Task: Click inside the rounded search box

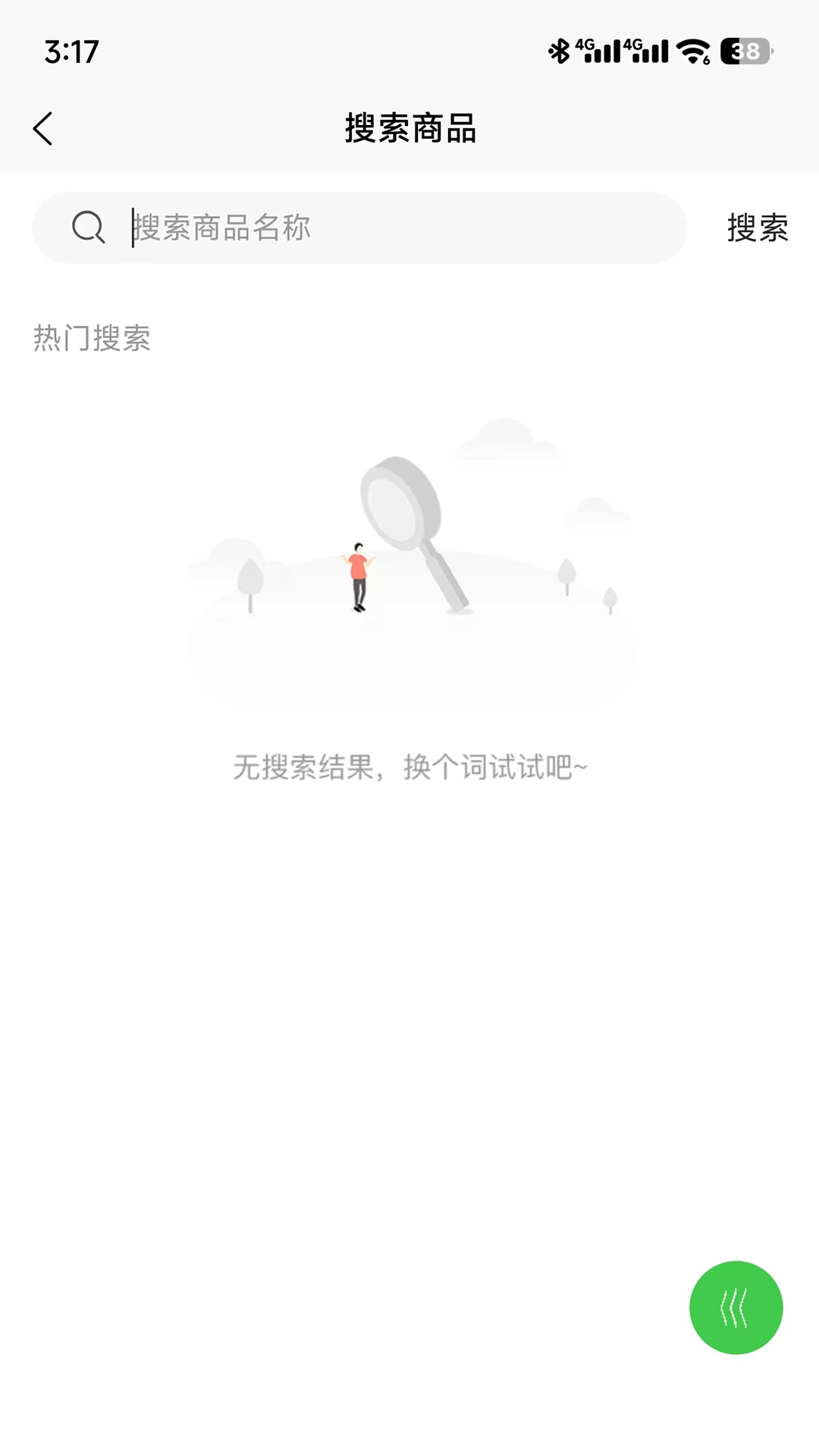Action: click(x=356, y=227)
